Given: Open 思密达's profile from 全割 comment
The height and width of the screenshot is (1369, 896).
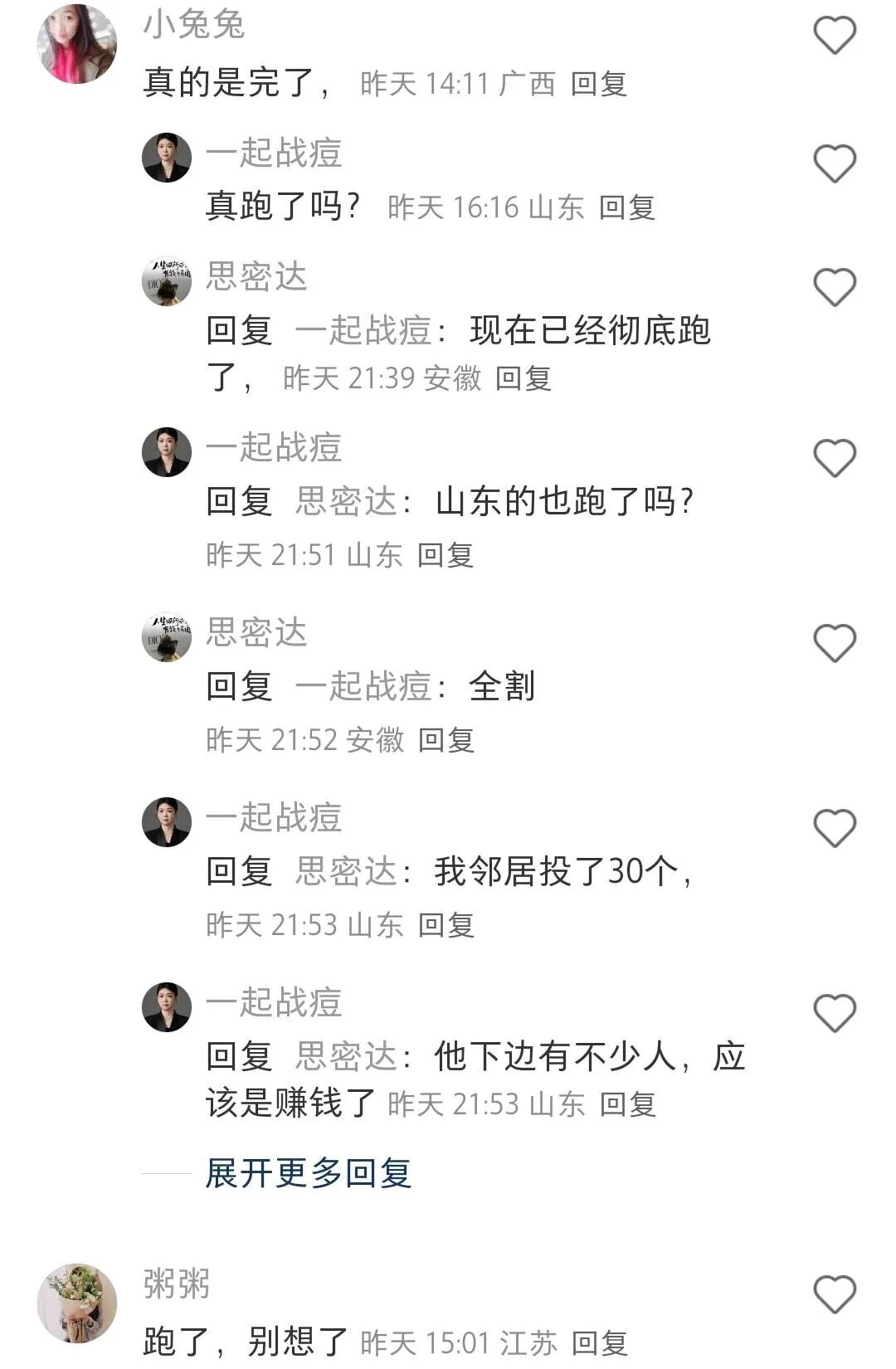Looking at the screenshot, I should 167,637.
